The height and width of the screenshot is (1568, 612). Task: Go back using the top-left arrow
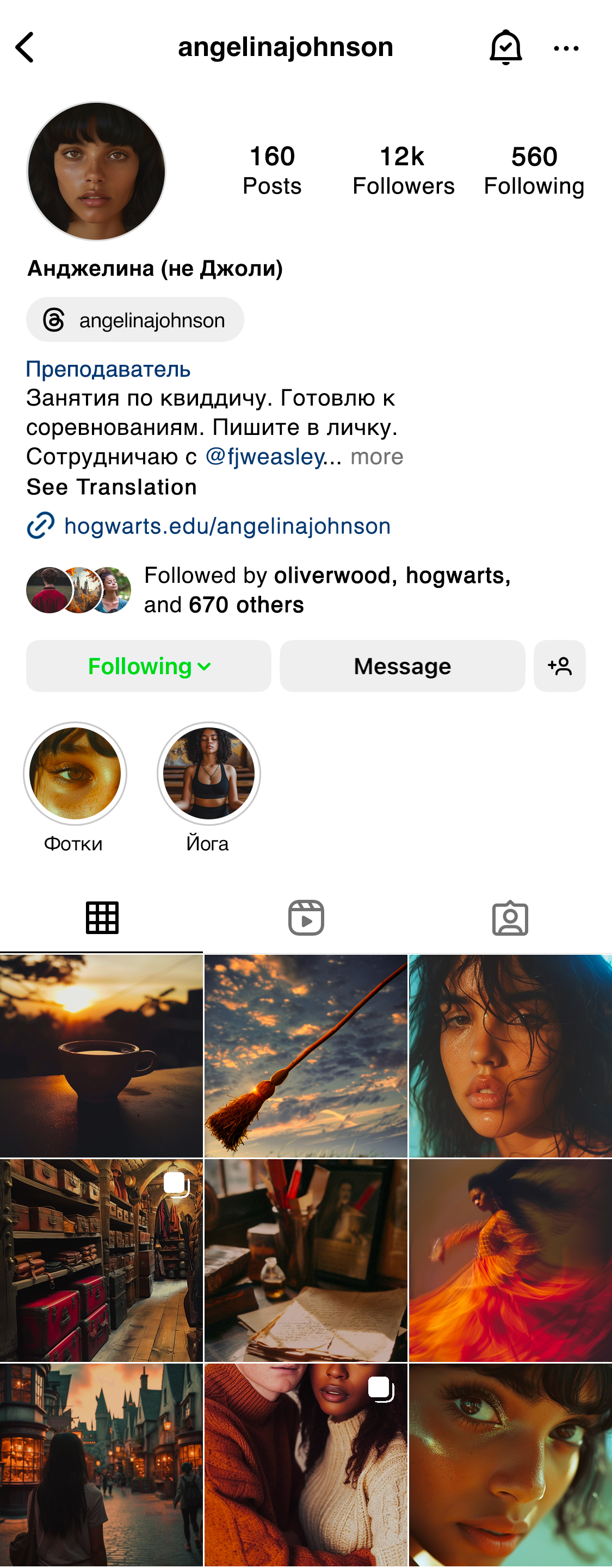pyautogui.click(x=24, y=47)
